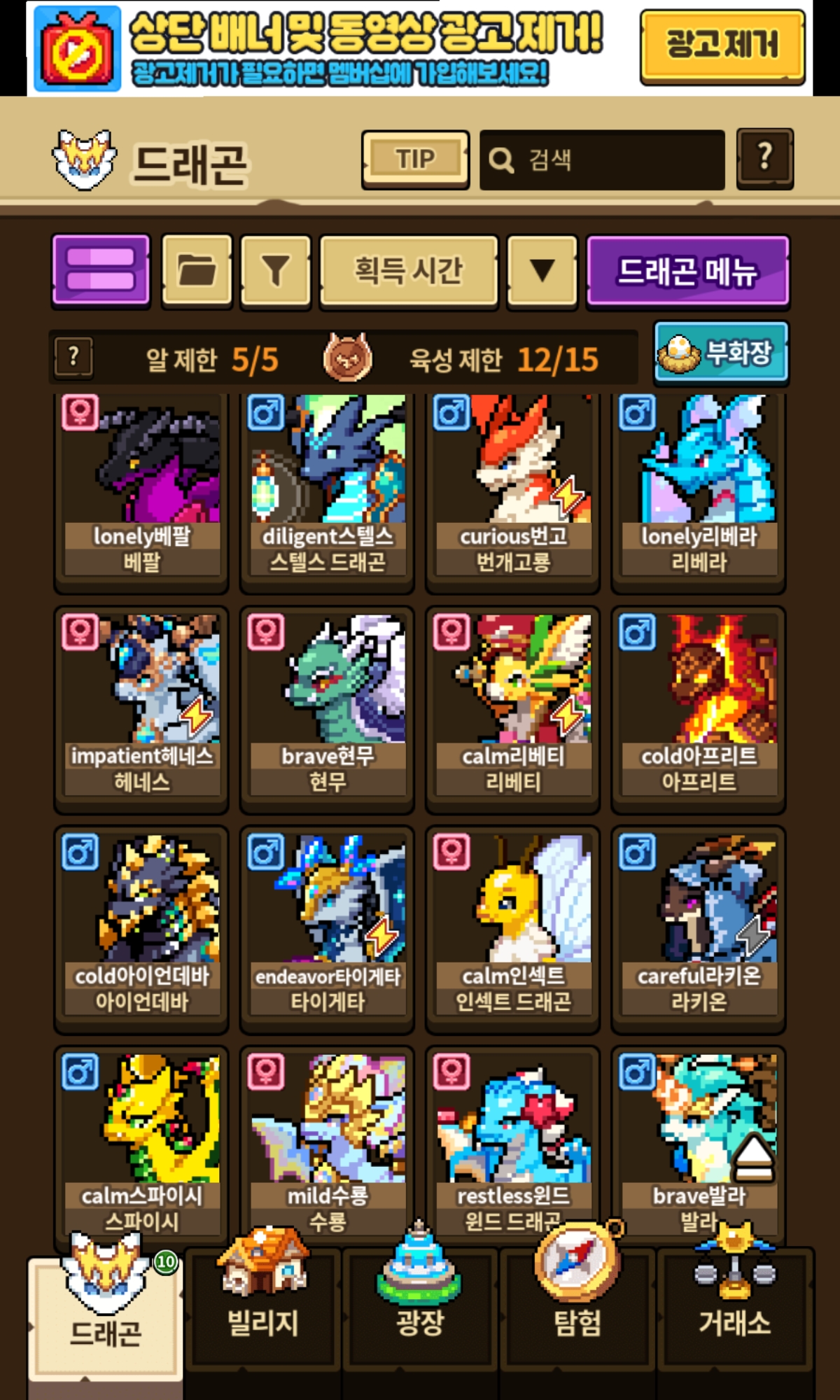Open the help question mark beside search

click(764, 158)
